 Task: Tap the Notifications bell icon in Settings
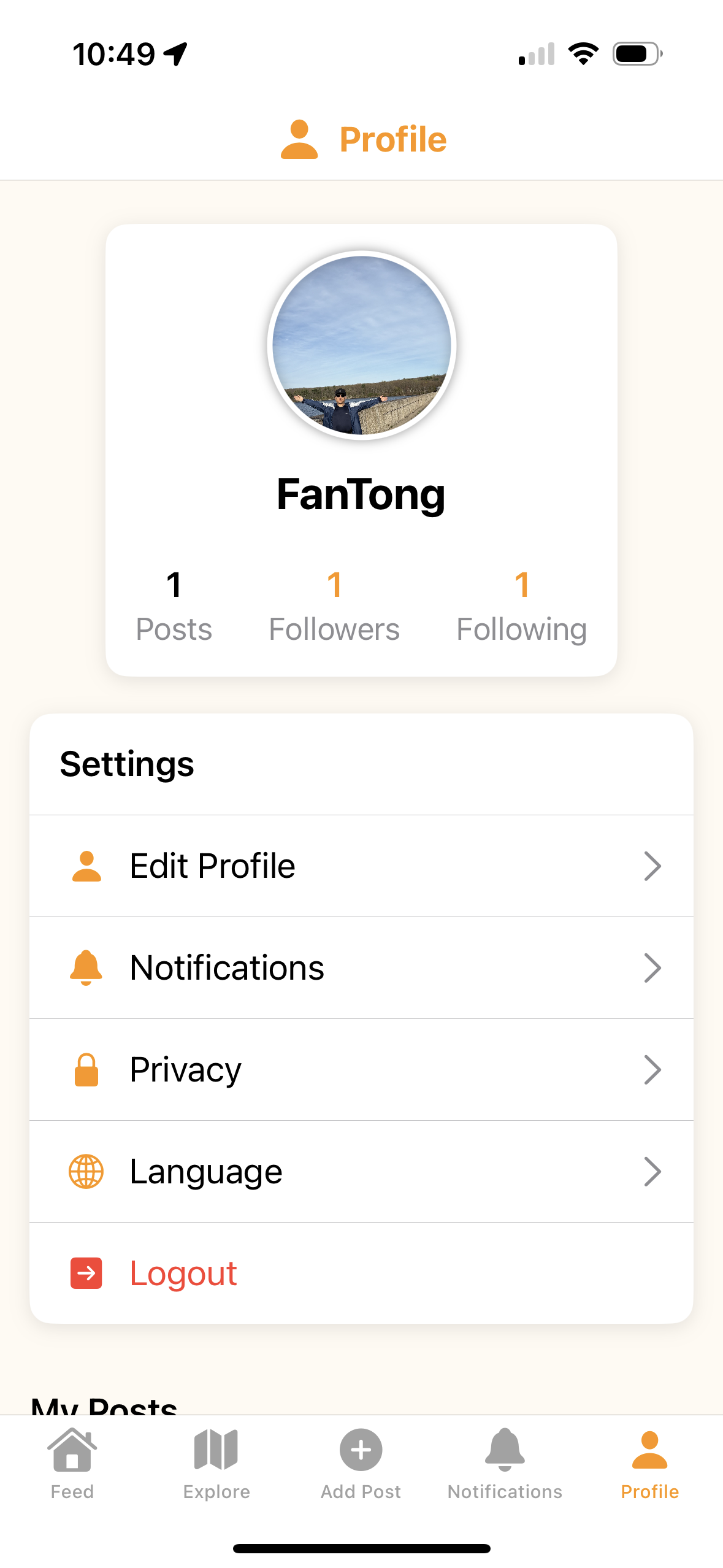[86, 967]
